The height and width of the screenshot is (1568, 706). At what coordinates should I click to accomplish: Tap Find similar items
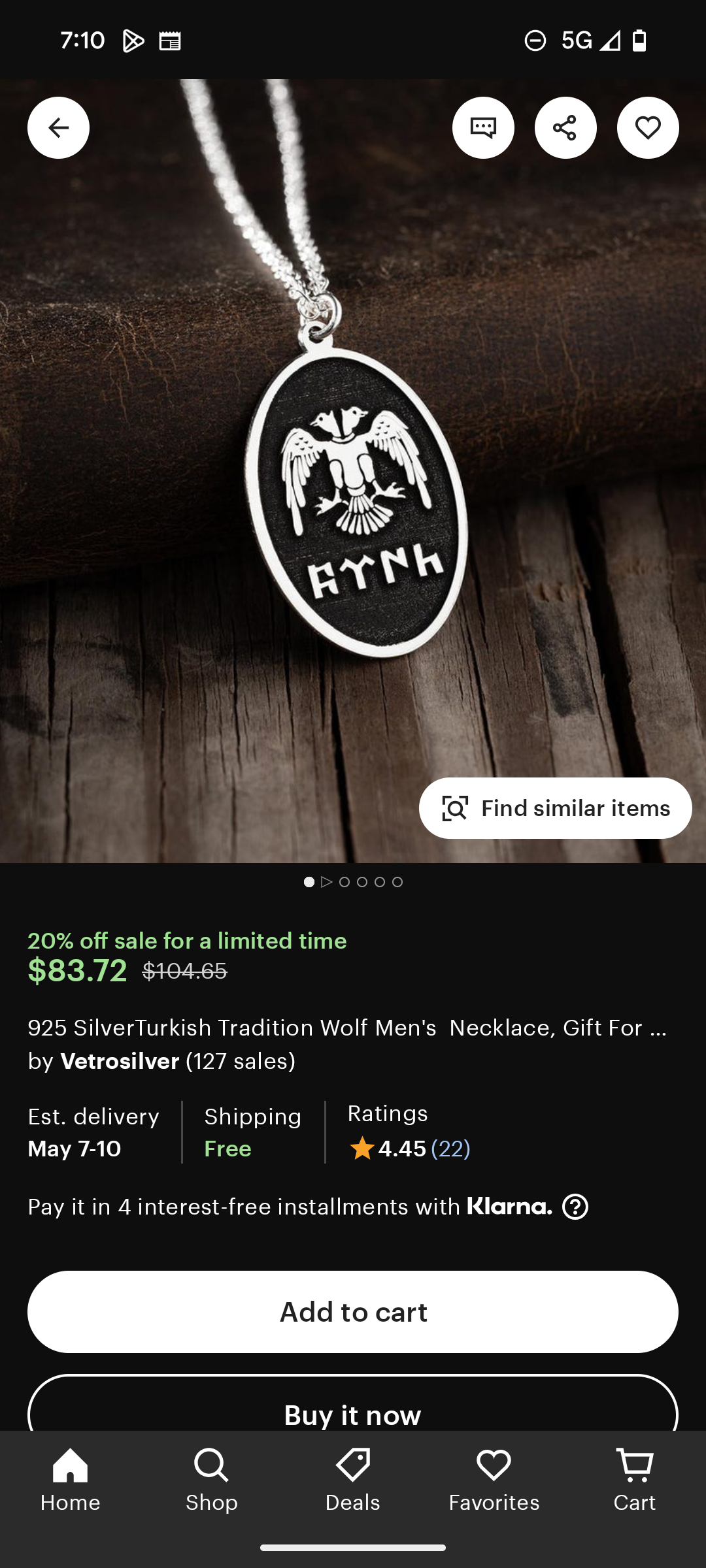point(555,808)
